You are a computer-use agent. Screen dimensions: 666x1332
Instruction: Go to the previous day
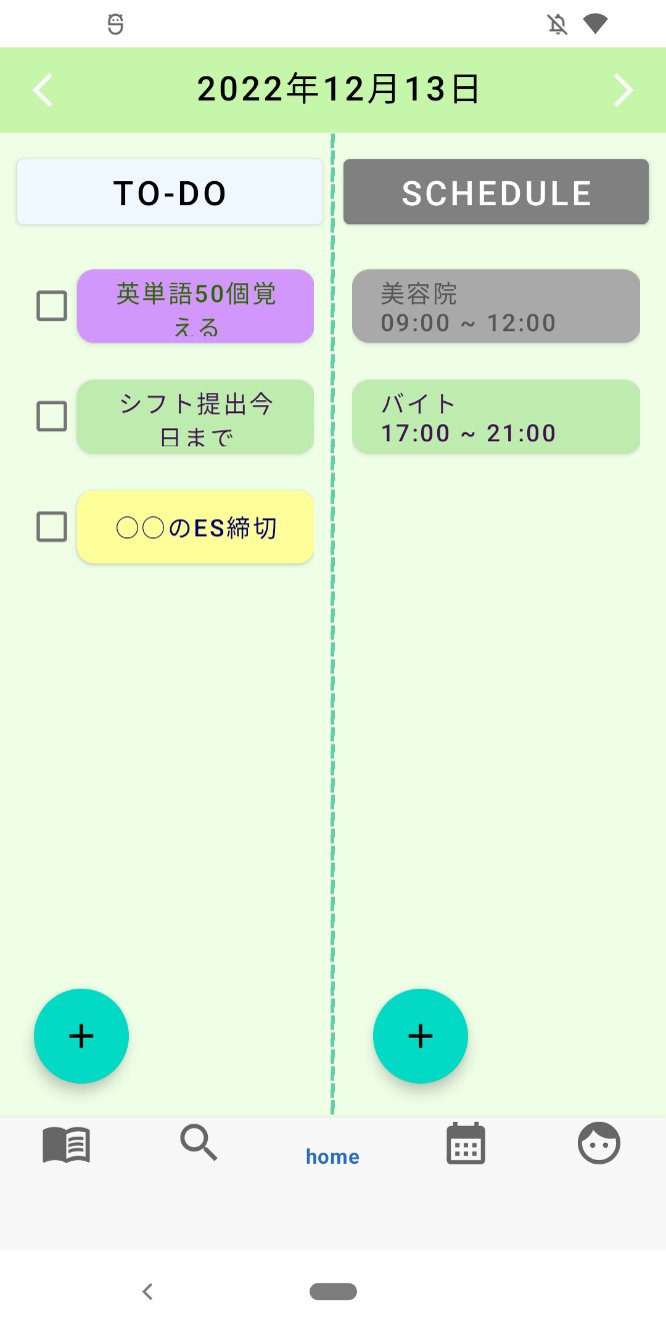pyautogui.click(x=42, y=90)
